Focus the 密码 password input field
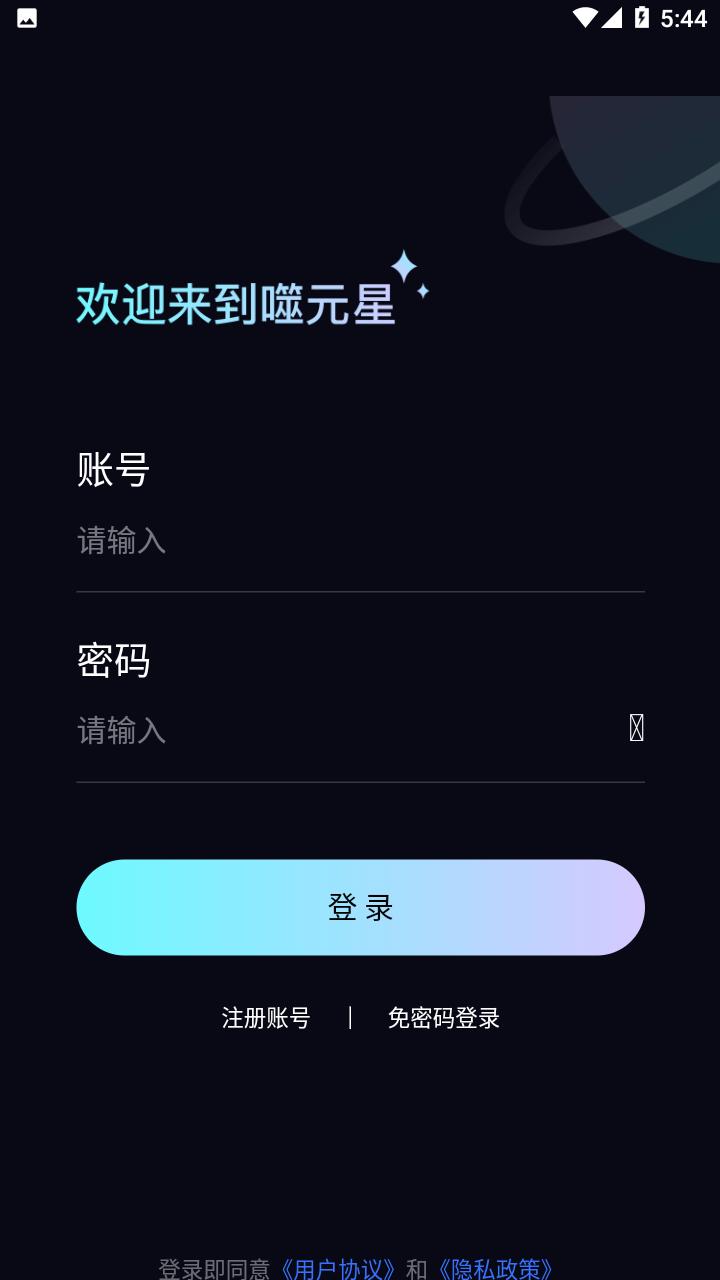 point(340,731)
